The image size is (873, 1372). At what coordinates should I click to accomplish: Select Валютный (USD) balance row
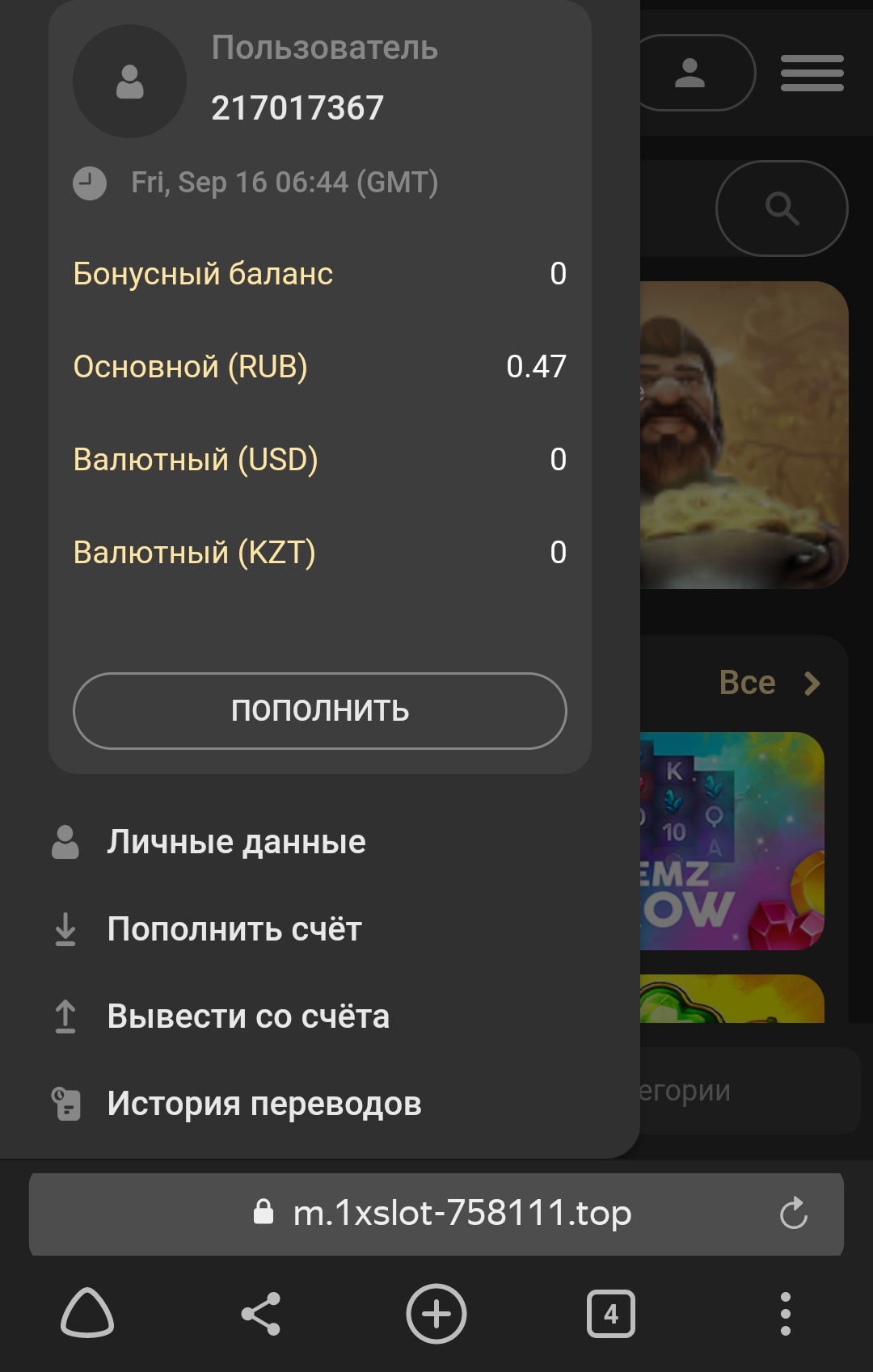pos(319,460)
